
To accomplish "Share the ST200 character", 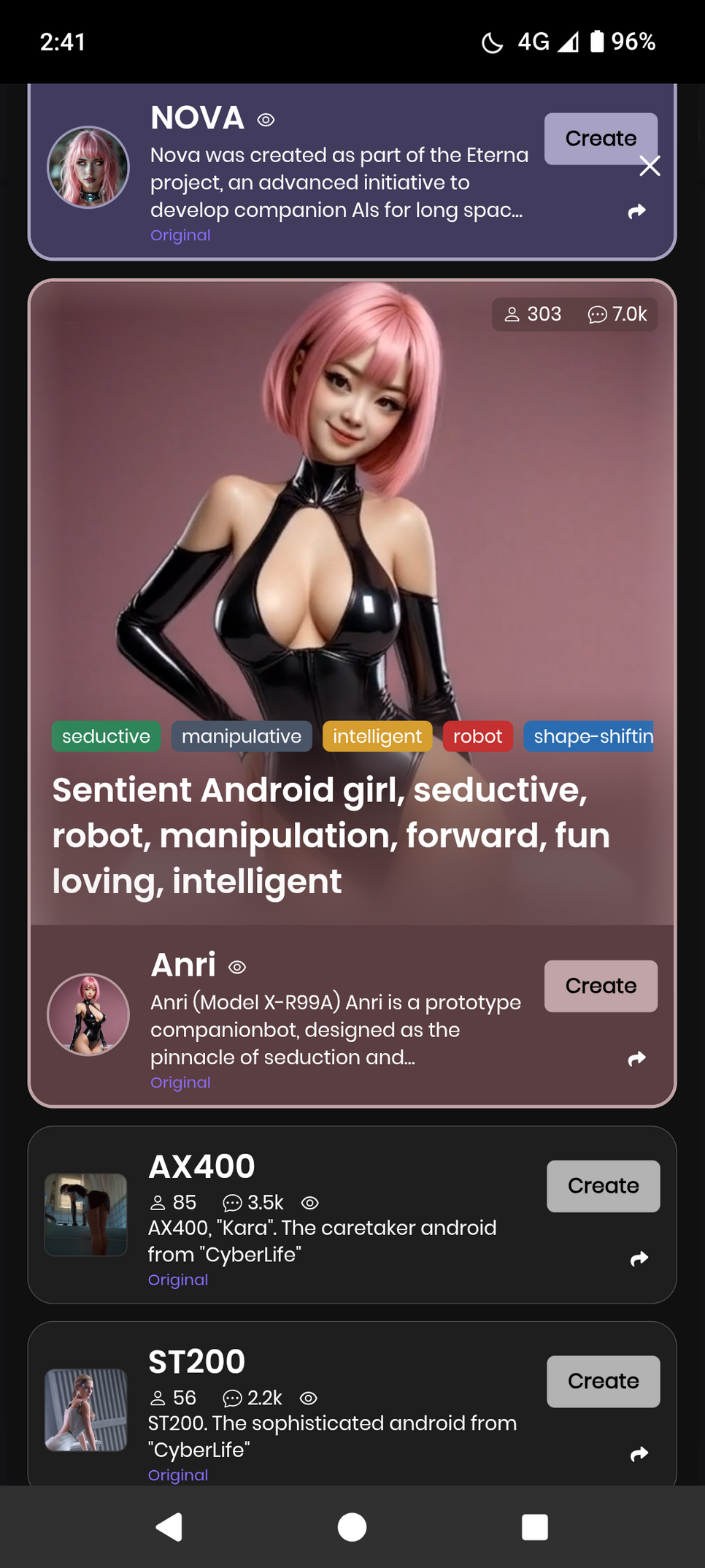I will (639, 1454).
